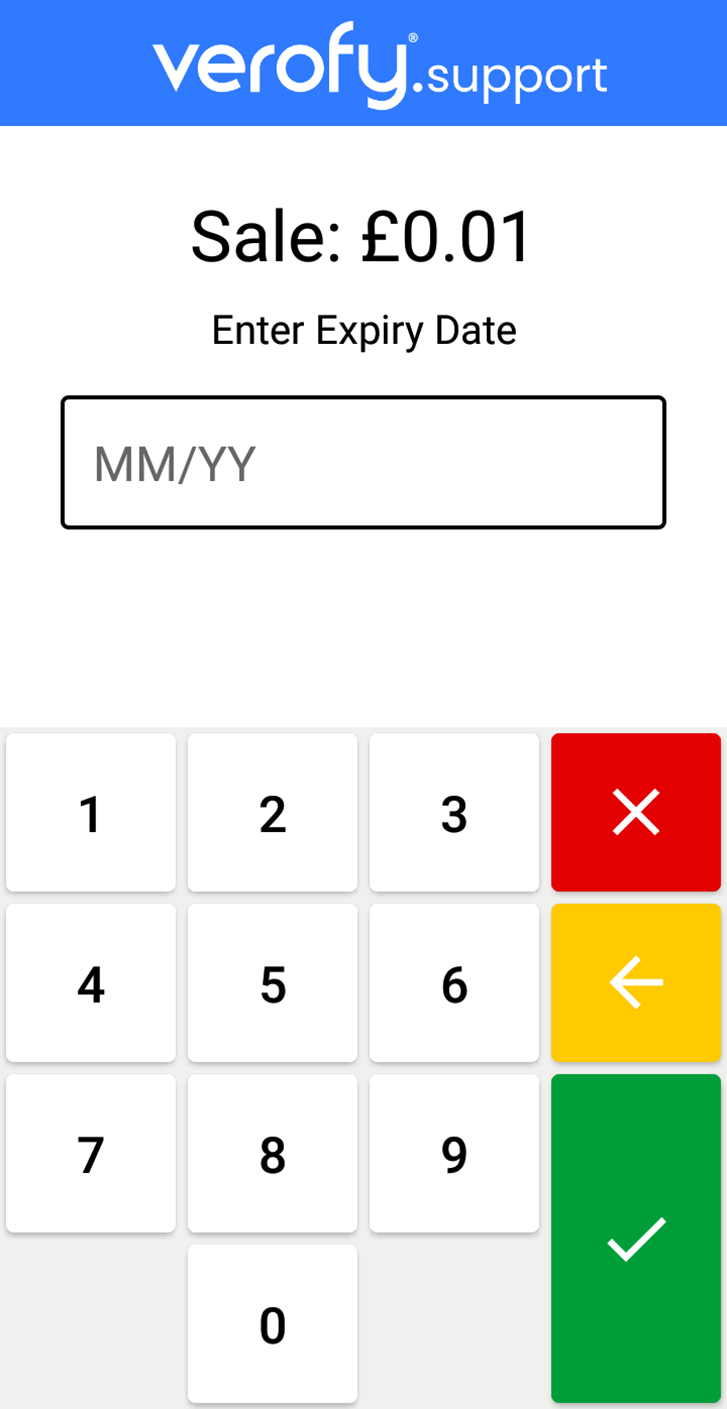Focus the MM/YY expiry date field
This screenshot has height=1409, width=727.
pos(363,463)
